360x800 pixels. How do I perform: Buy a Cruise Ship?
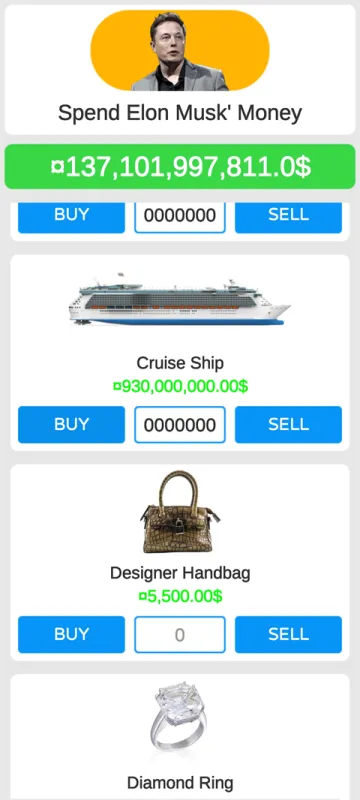coord(71,424)
